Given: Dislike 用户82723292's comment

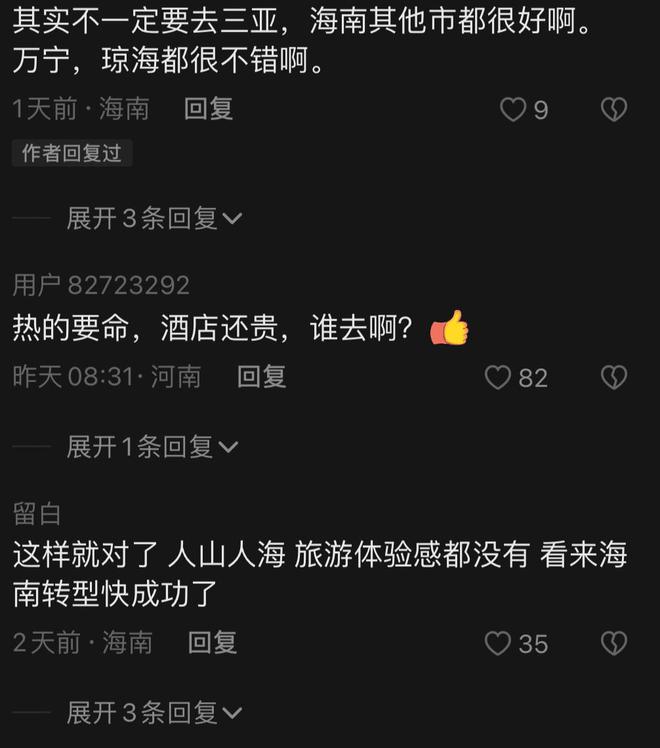Looking at the screenshot, I should (x=613, y=377).
